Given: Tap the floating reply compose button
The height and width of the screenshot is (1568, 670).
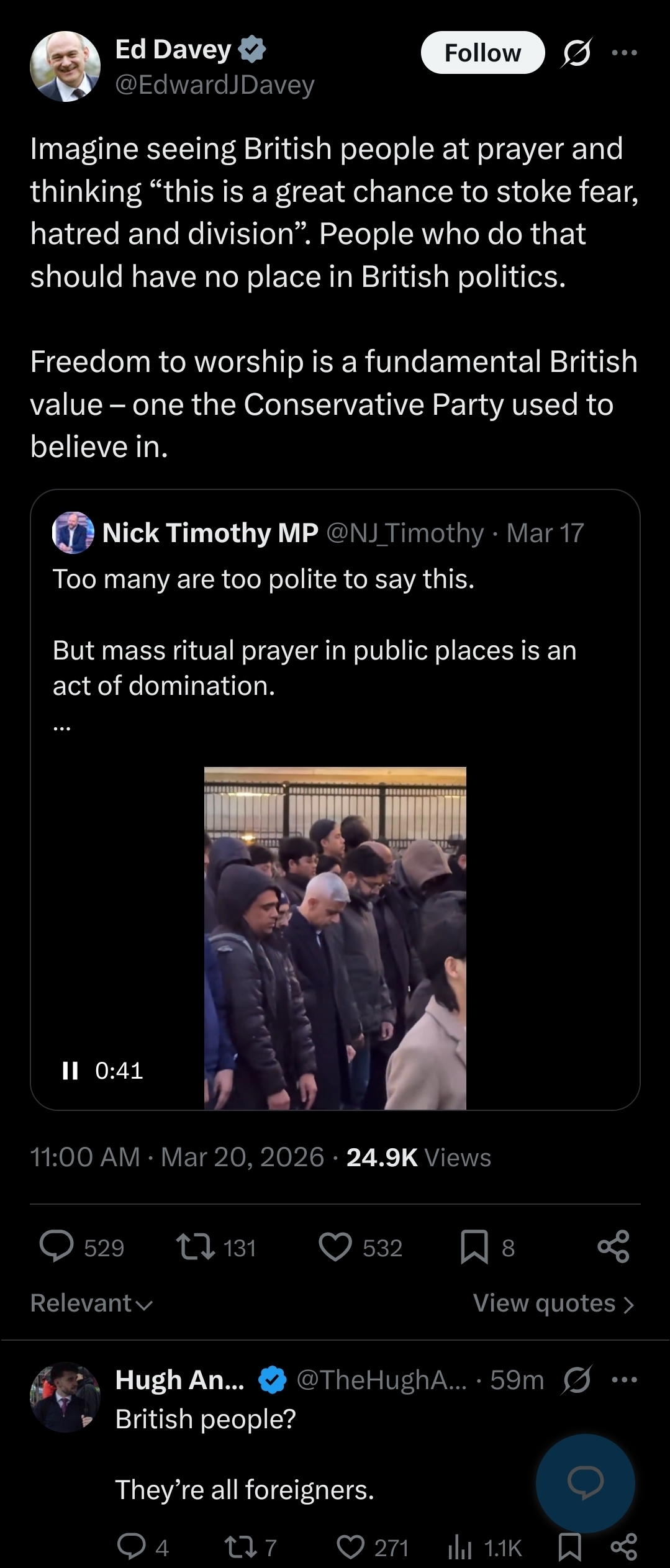Looking at the screenshot, I should (x=585, y=1482).
